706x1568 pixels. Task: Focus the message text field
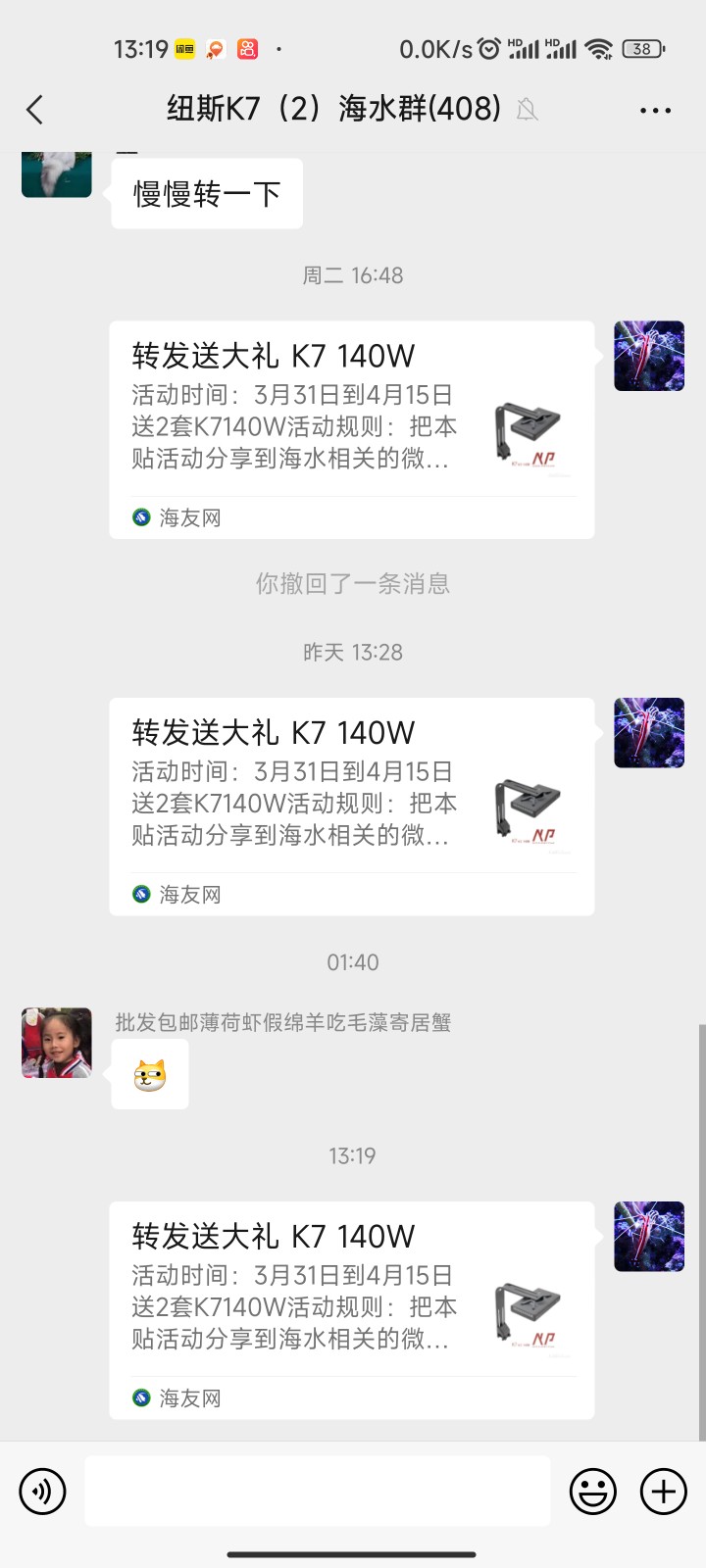click(x=318, y=1492)
